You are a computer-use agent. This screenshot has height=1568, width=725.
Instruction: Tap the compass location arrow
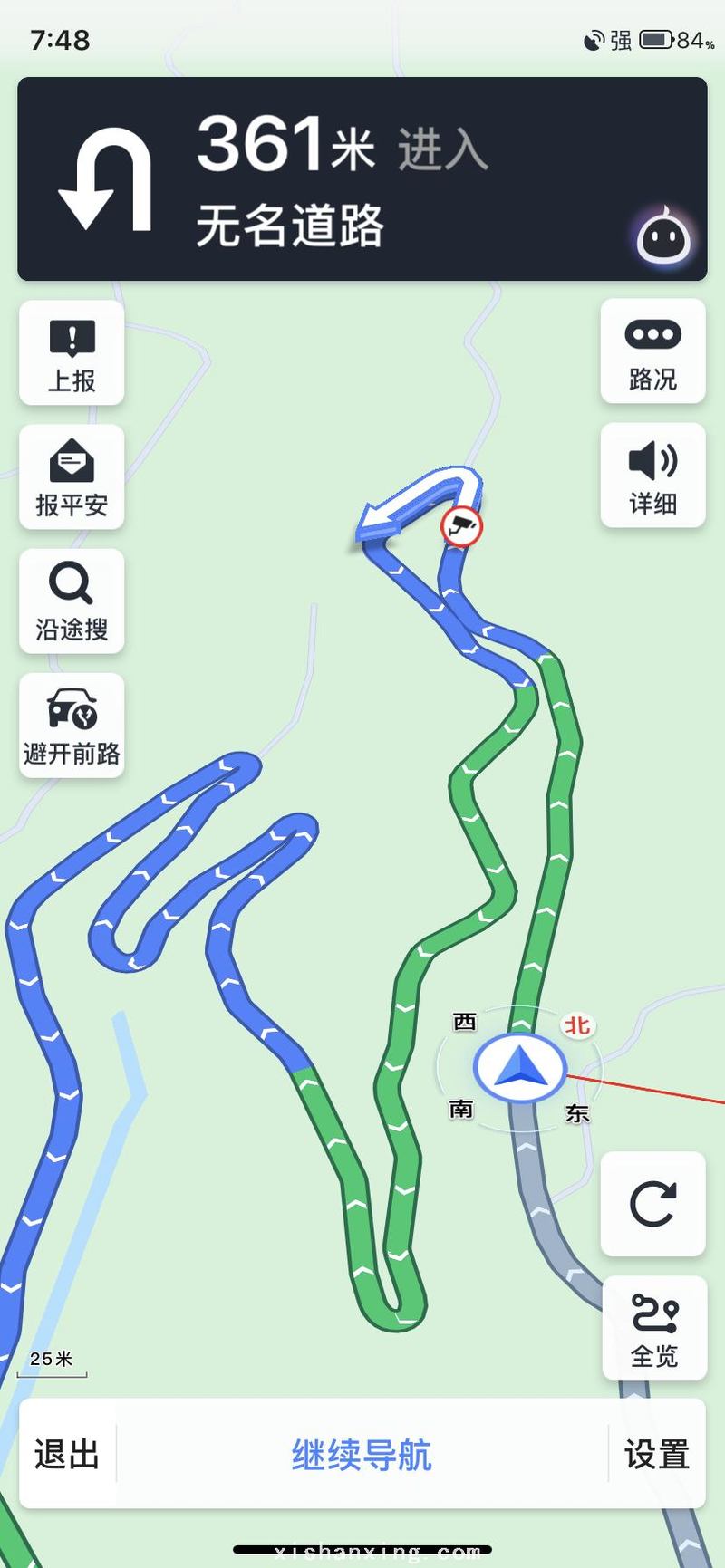click(520, 1068)
